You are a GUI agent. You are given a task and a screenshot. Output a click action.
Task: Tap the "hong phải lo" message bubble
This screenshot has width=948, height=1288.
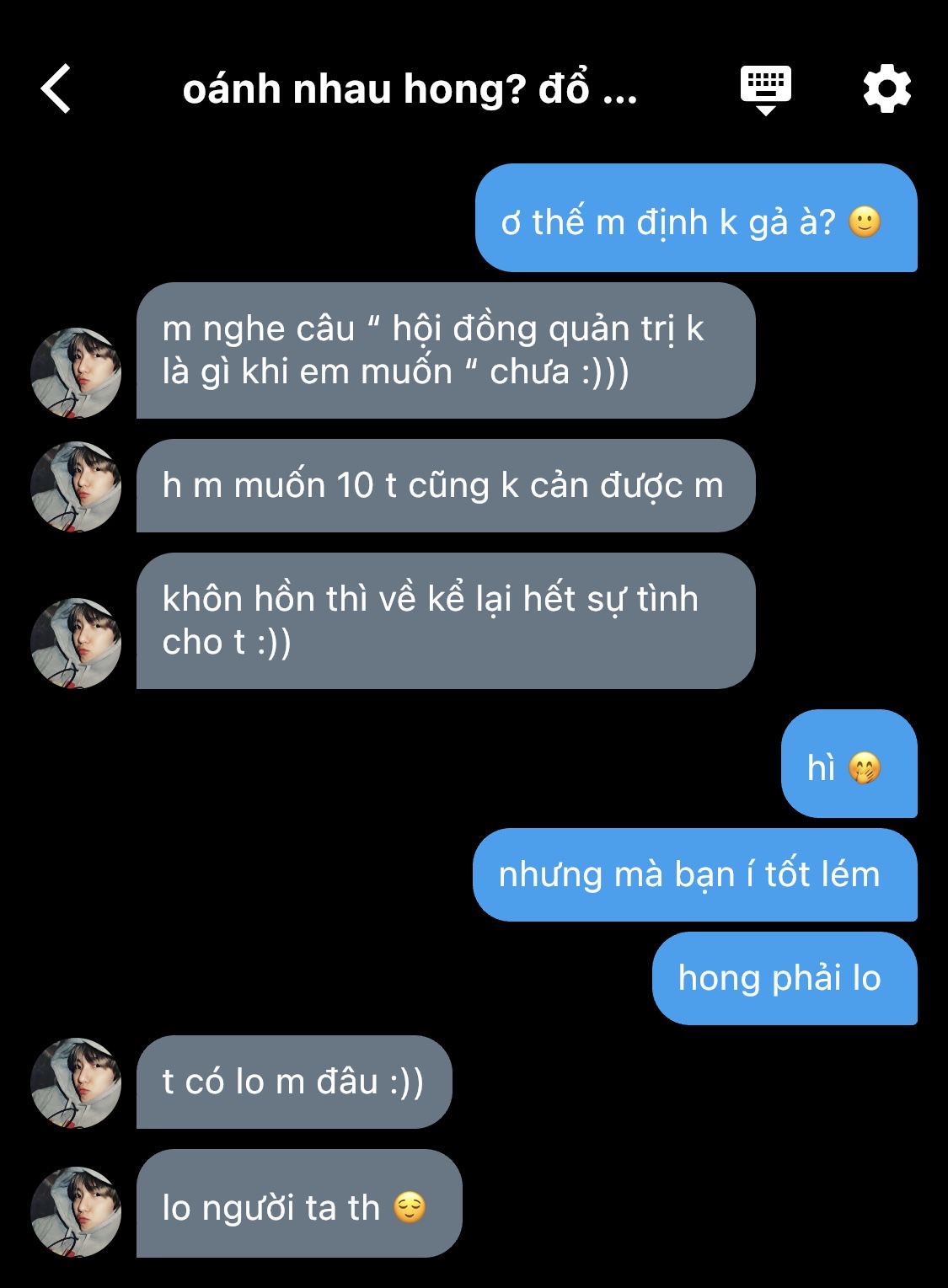tap(784, 979)
